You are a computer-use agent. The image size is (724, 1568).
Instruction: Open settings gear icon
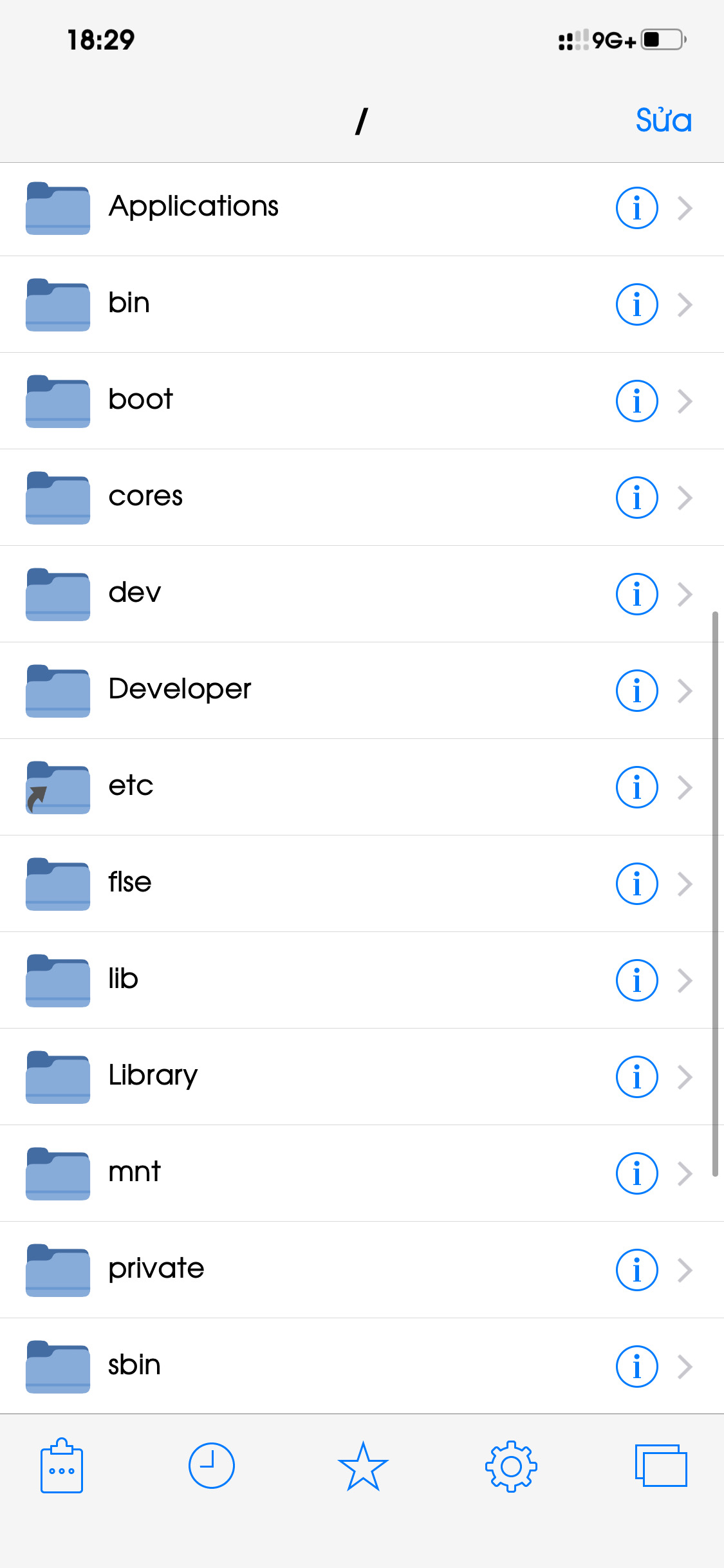click(x=511, y=1466)
